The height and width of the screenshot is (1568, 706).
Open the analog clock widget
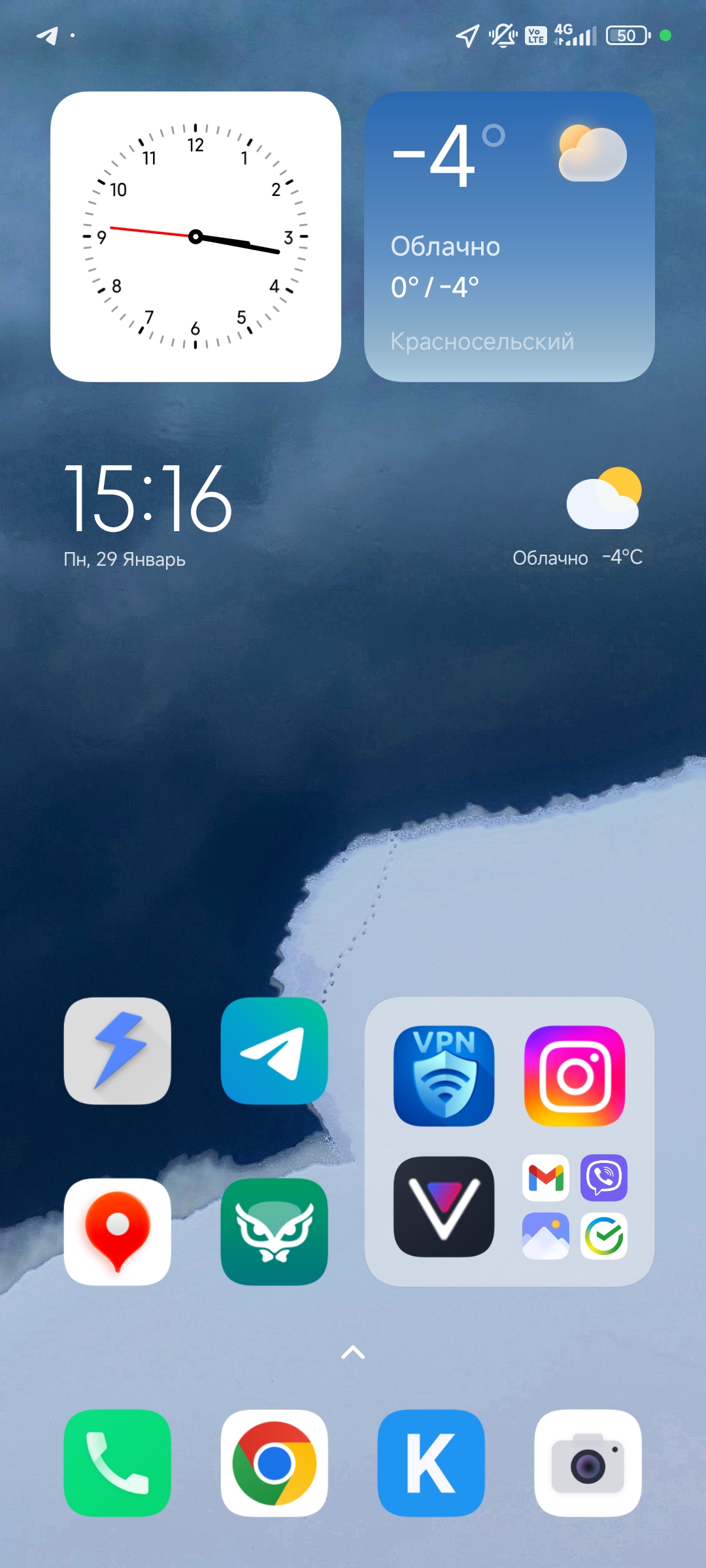195,237
